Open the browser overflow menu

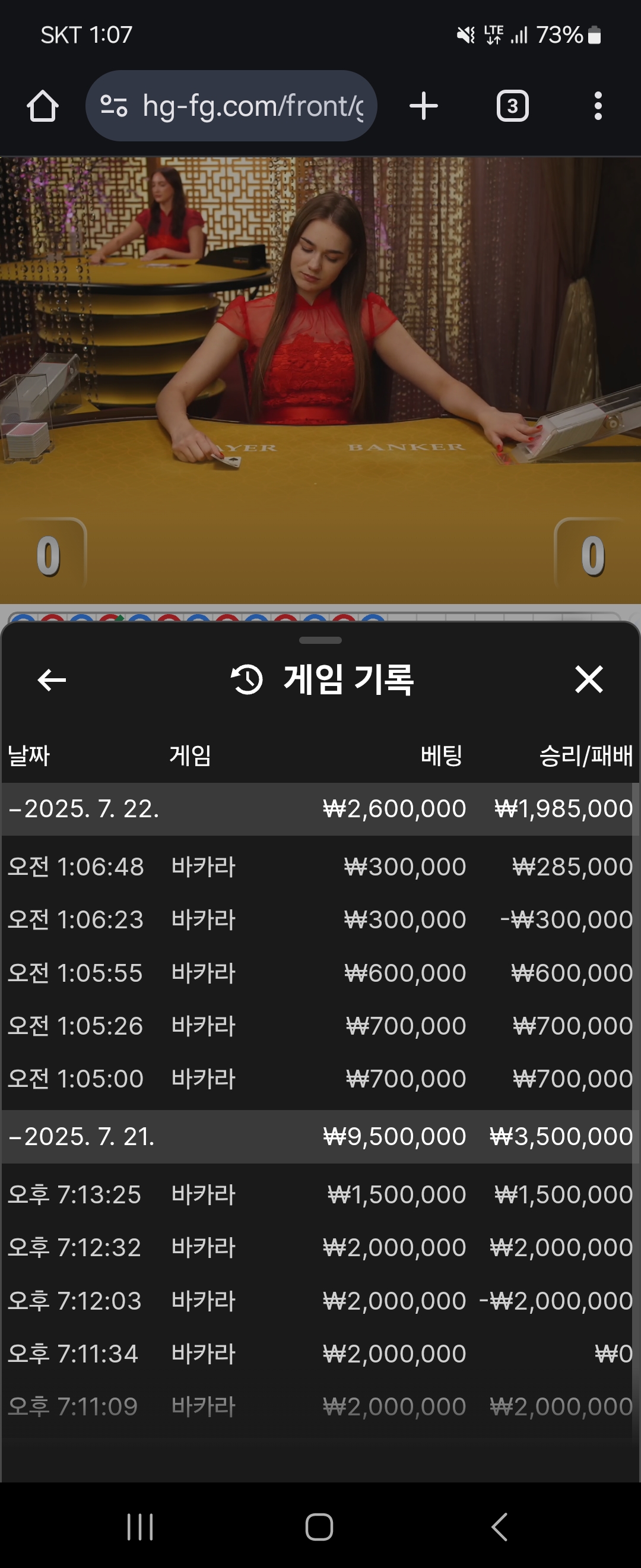[598, 106]
